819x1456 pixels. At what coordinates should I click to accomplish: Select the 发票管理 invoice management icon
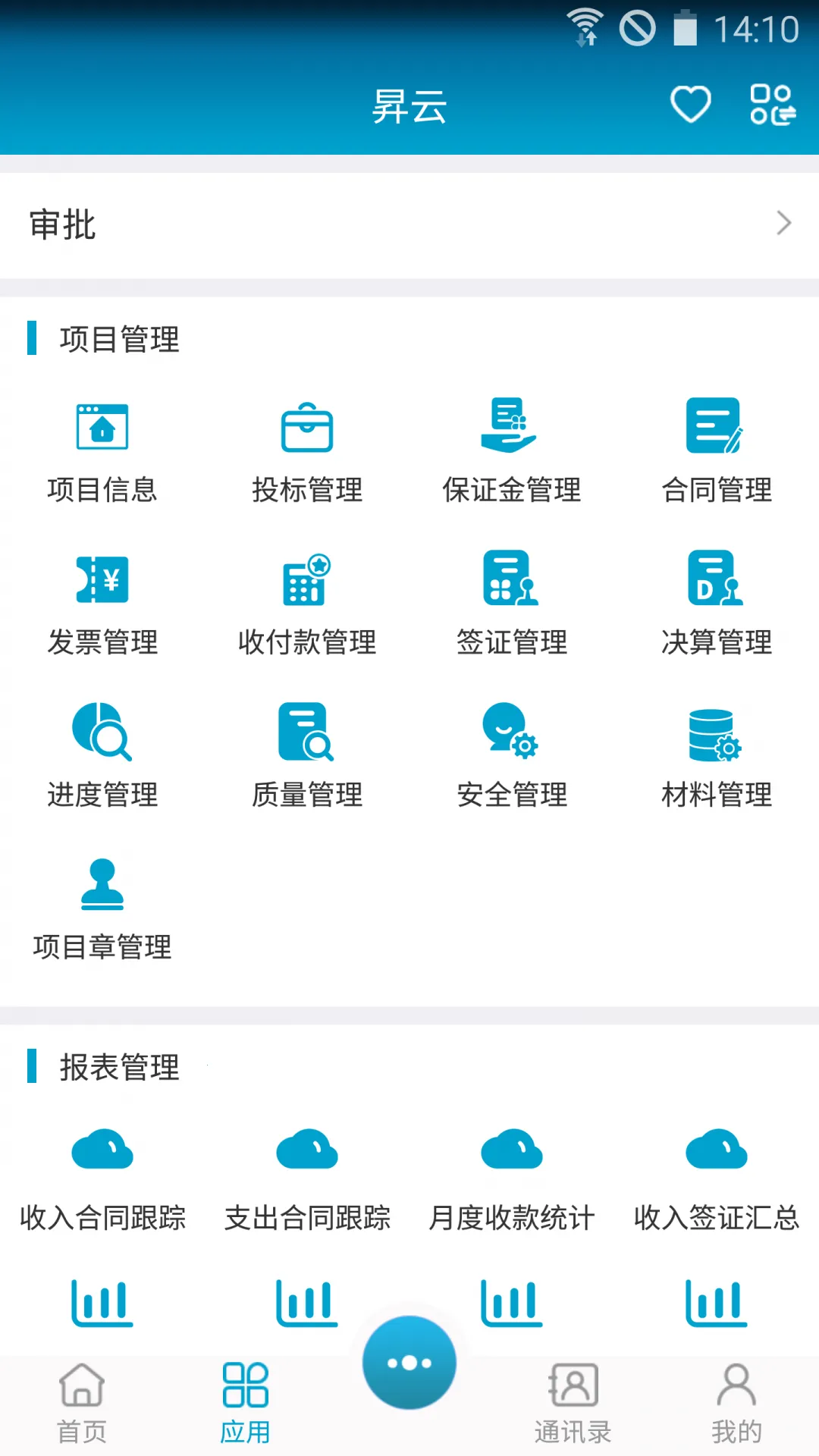click(x=102, y=599)
